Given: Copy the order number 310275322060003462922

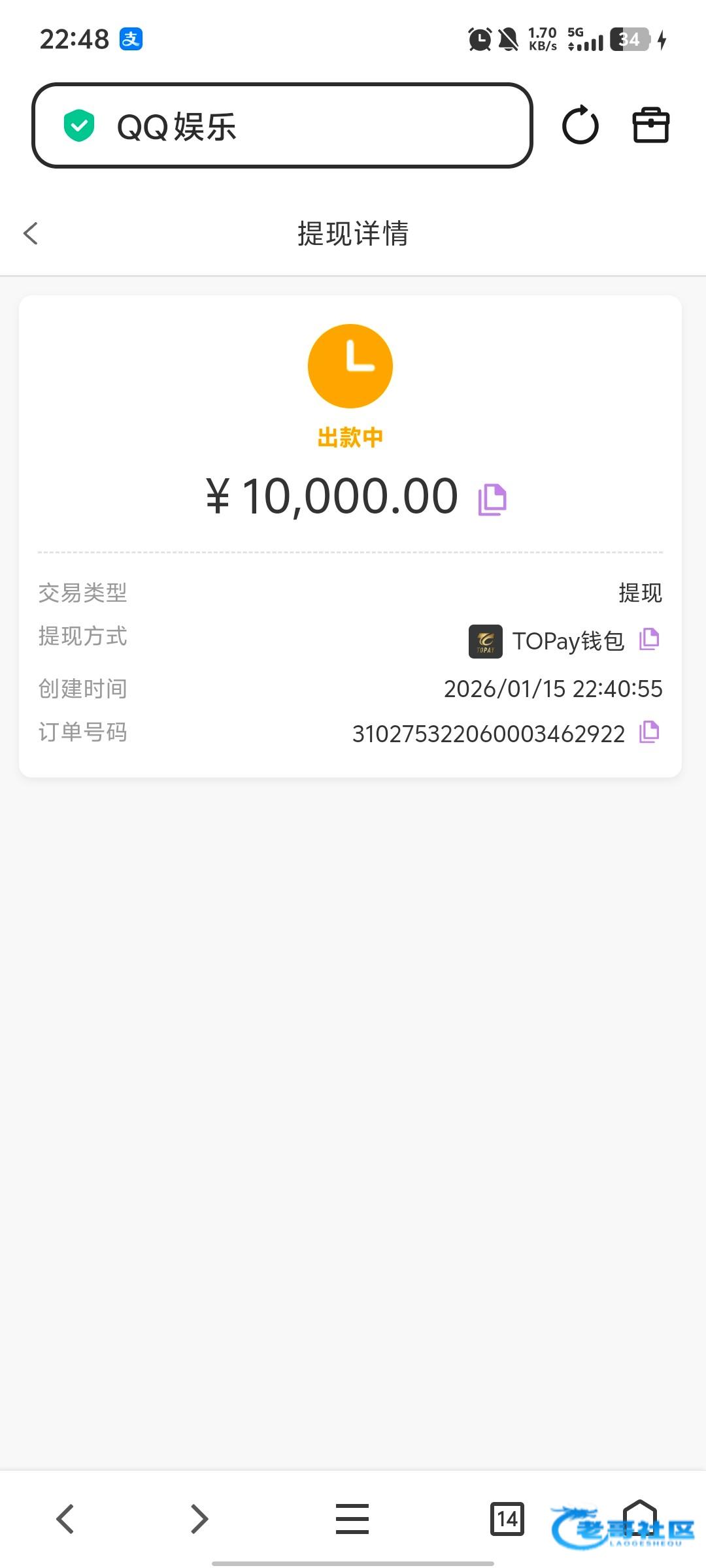Looking at the screenshot, I should (649, 732).
